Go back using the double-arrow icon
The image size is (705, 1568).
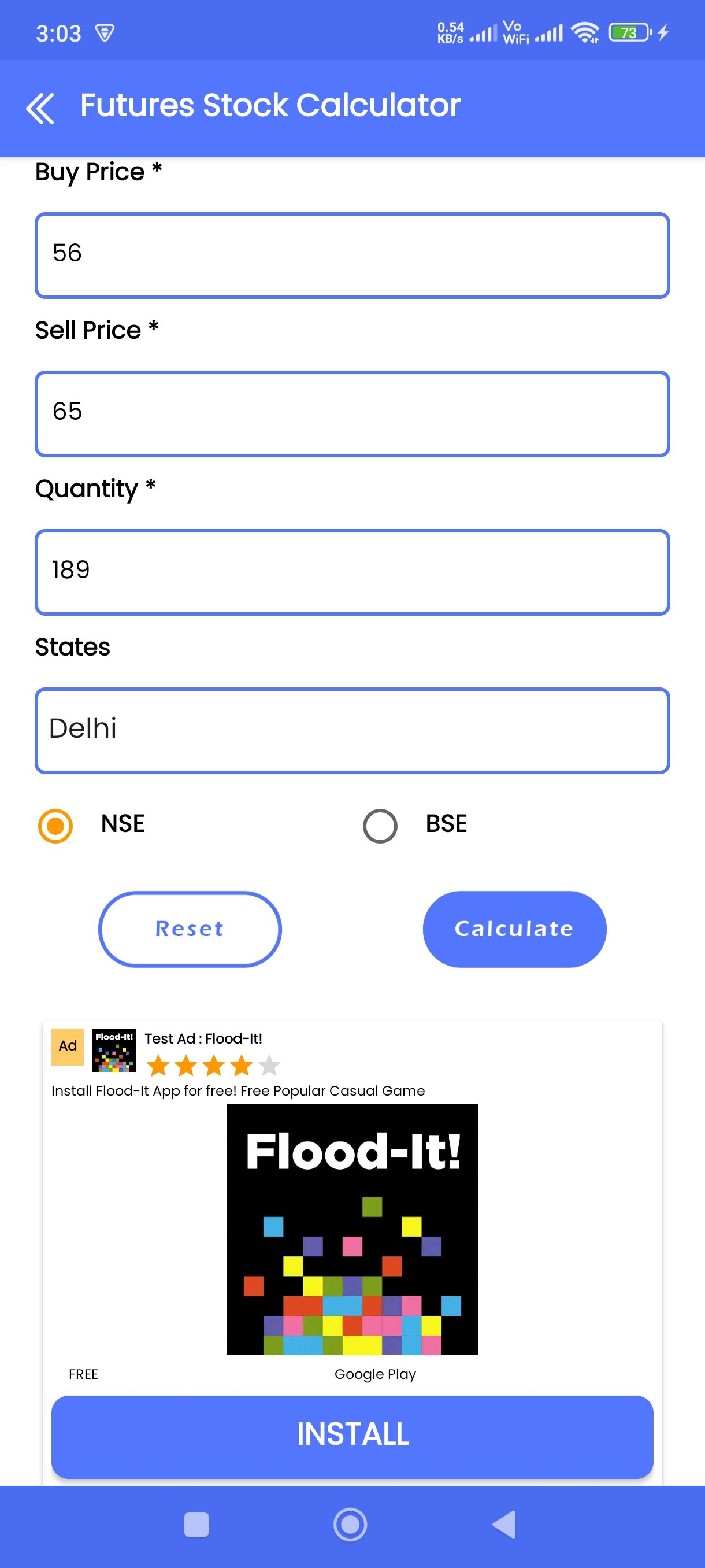coord(40,108)
